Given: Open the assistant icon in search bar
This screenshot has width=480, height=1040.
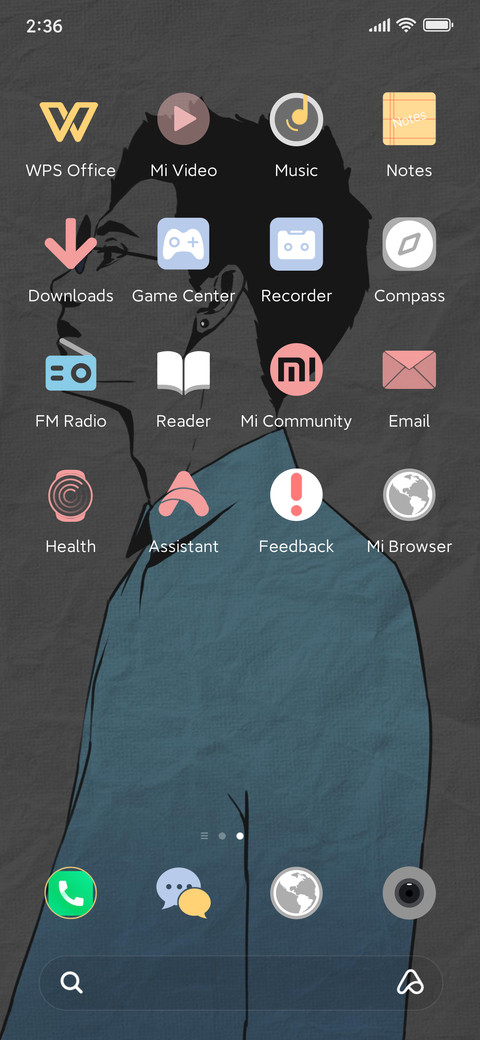Looking at the screenshot, I should pos(410,982).
